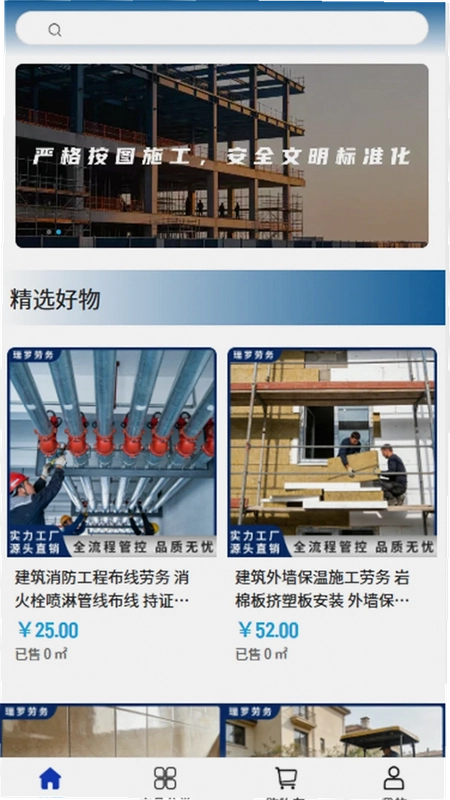This screenshot has height=800, width=450.
Task: Open the shopping cart tab
Action: [x=286, y=779]
